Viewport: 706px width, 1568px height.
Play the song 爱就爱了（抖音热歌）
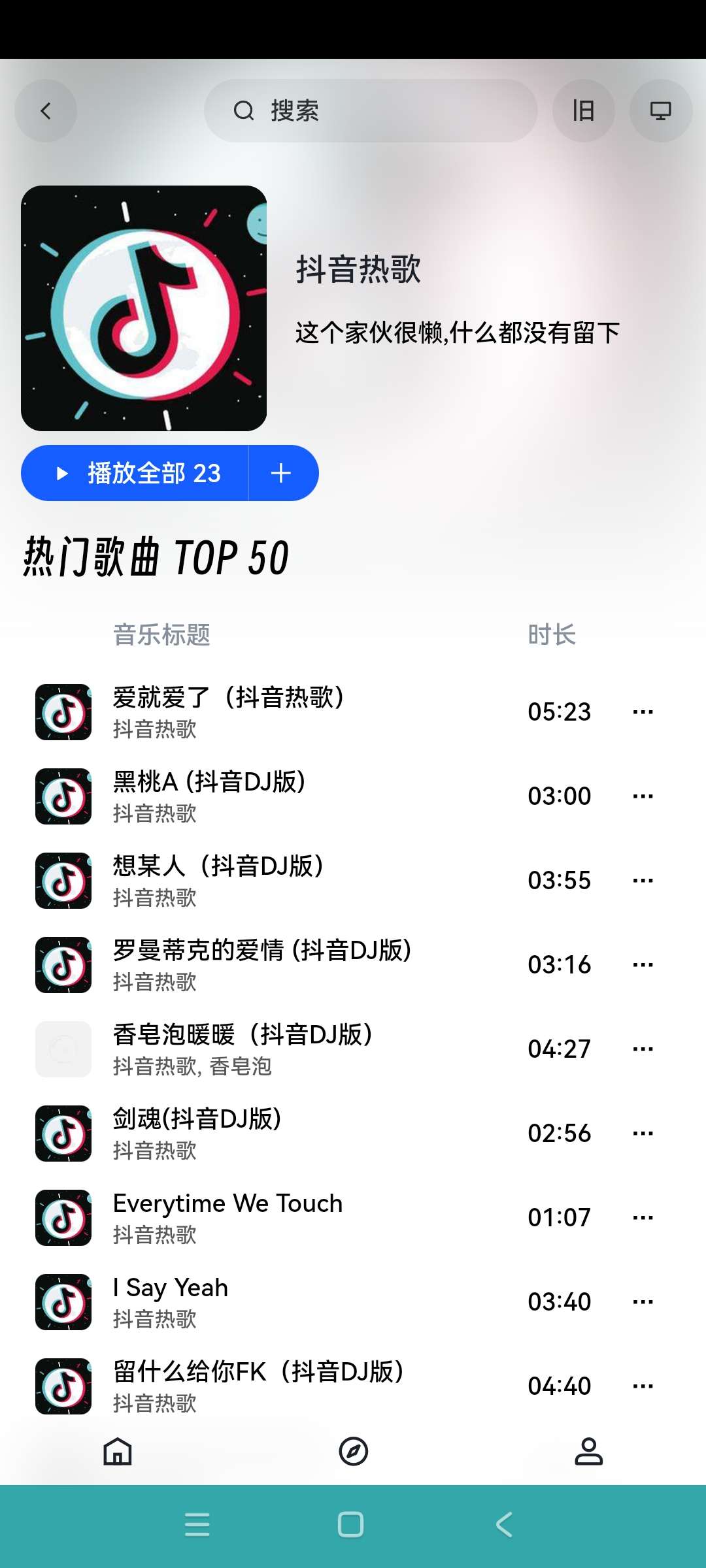tap(227, 698)
